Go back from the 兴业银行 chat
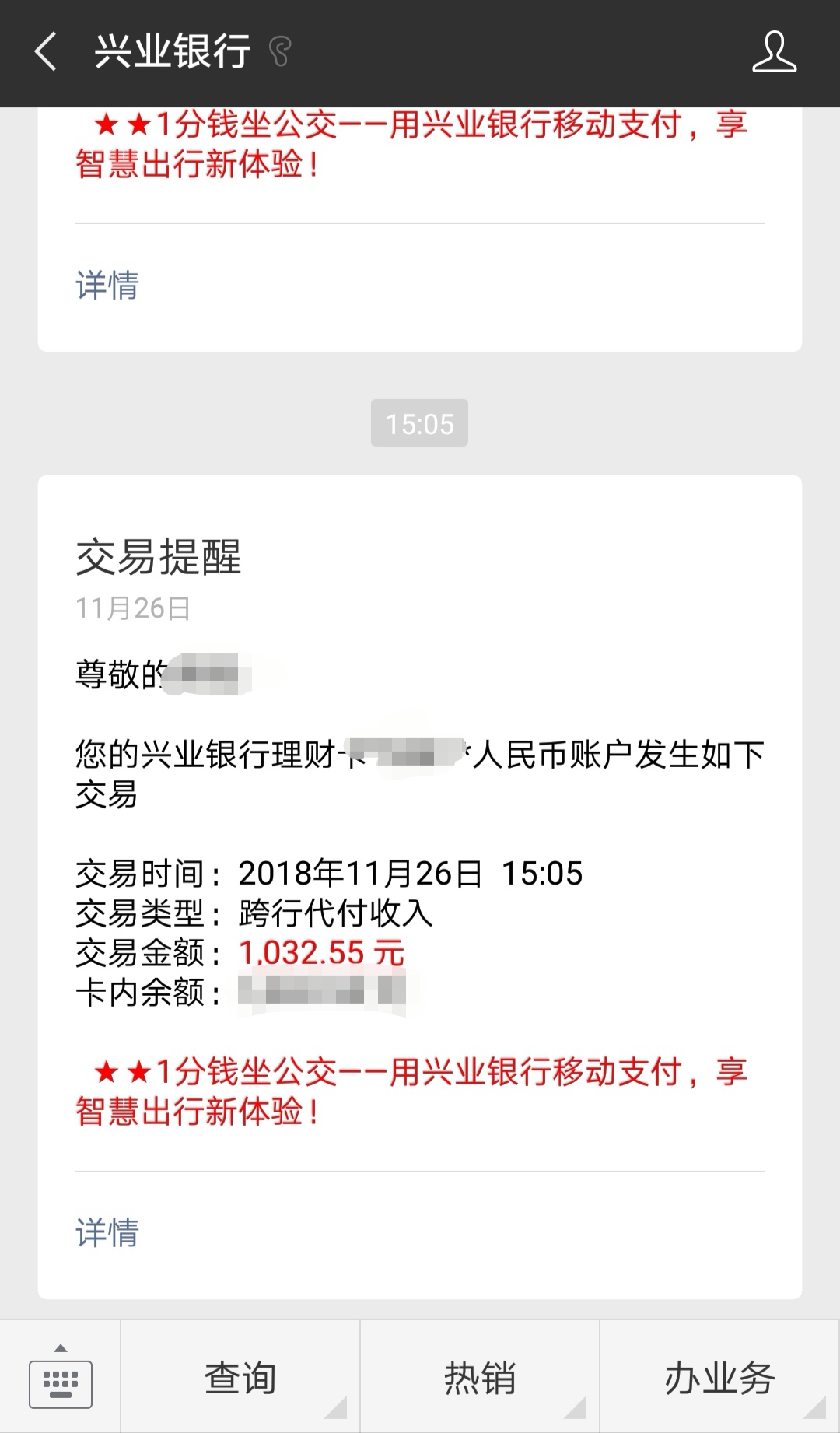This screenshot has width=840, height=1433. (46, 52)
